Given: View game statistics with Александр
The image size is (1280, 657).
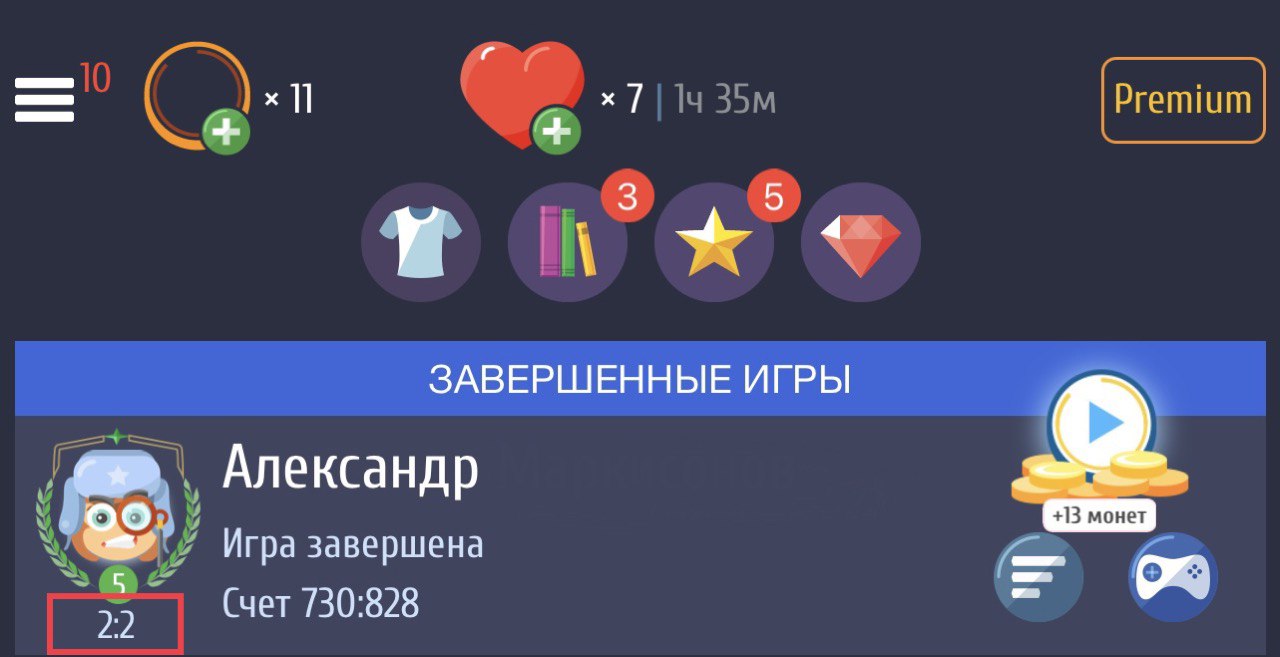Looking at the screenshot, I should pyautogui.click(x=1037, y=578).
